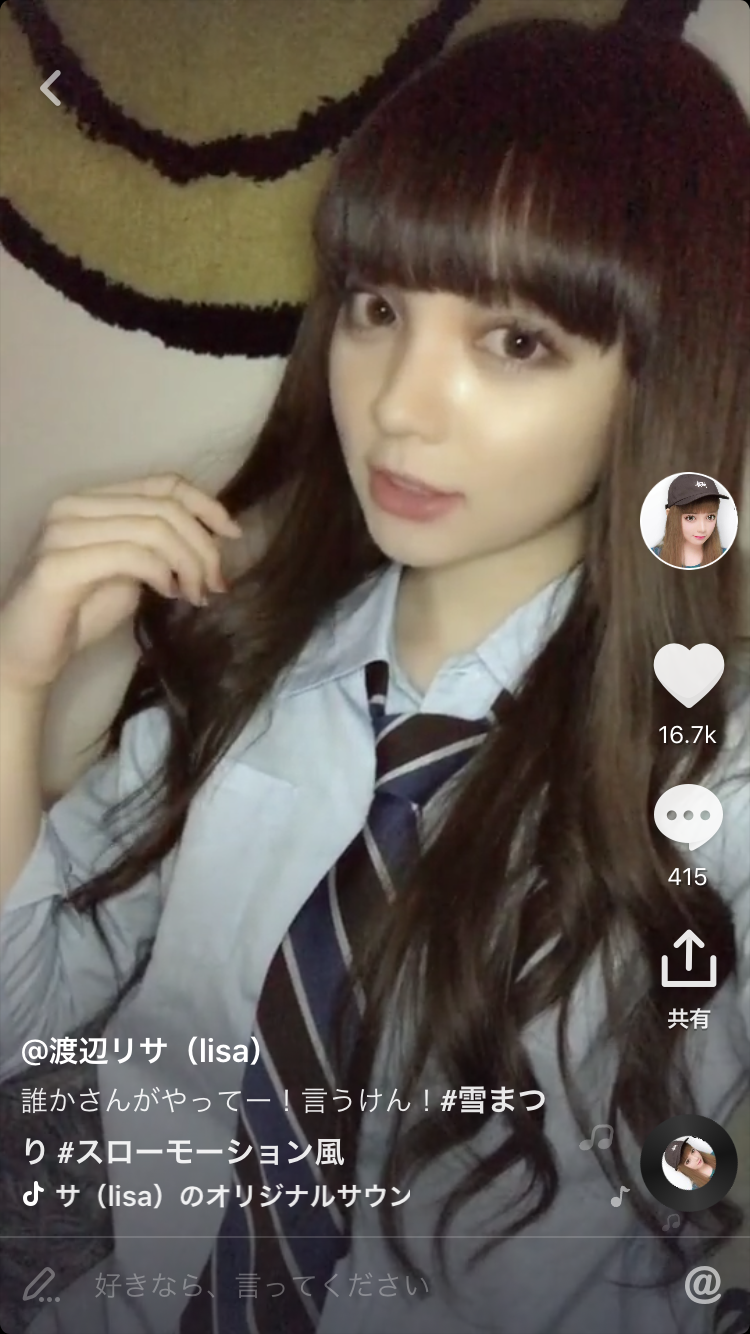Open the spinning sound disc
750x1334 pixels.
coord(688,1163)
